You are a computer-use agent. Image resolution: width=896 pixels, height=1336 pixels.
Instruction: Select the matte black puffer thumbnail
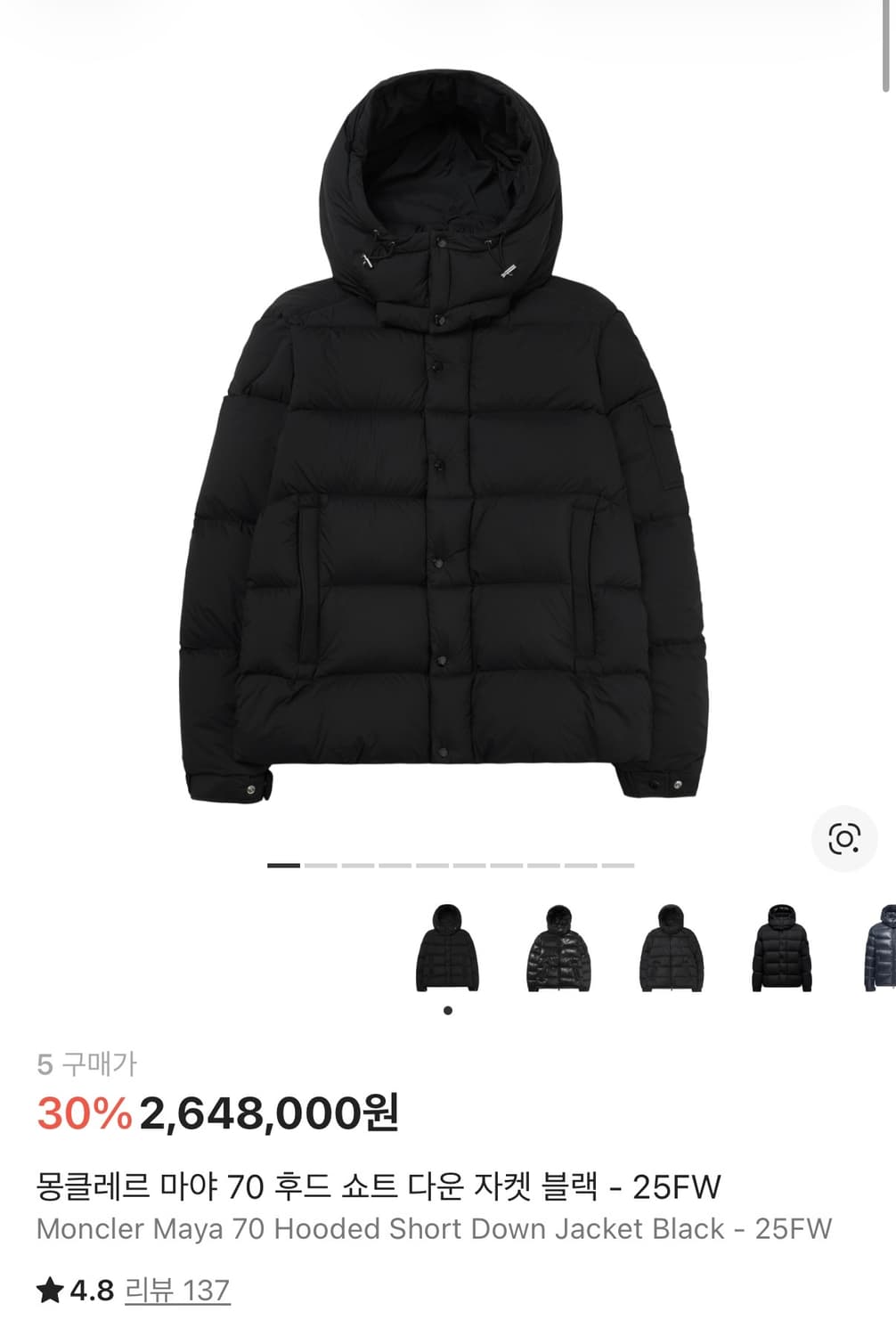click(x=447, y=949)
